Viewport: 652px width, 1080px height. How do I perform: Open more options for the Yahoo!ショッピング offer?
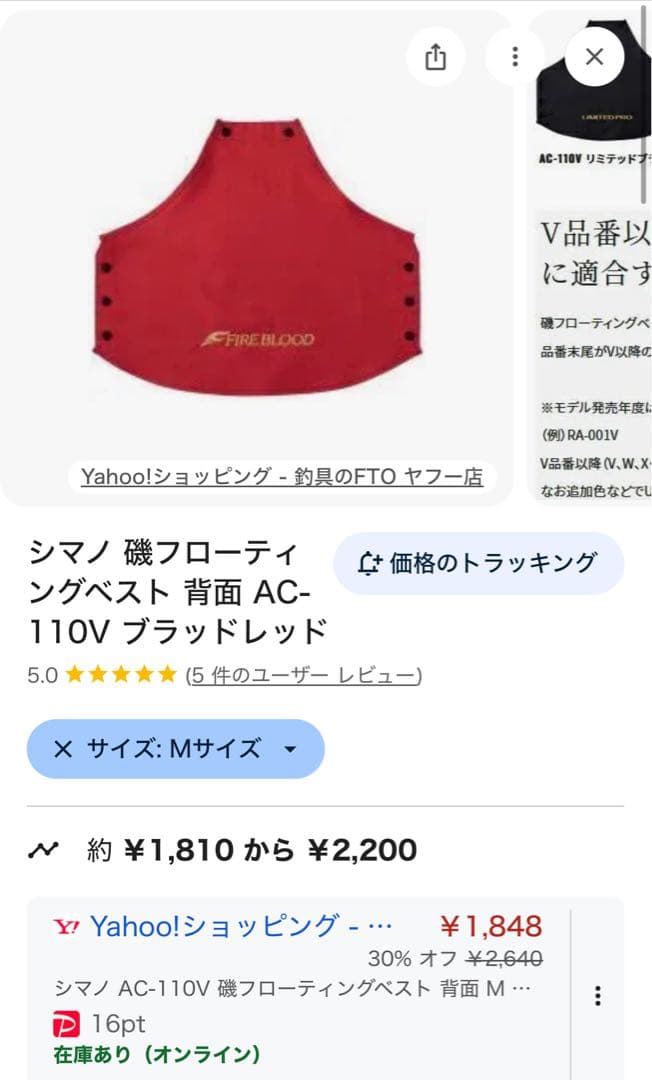point(597,995)
